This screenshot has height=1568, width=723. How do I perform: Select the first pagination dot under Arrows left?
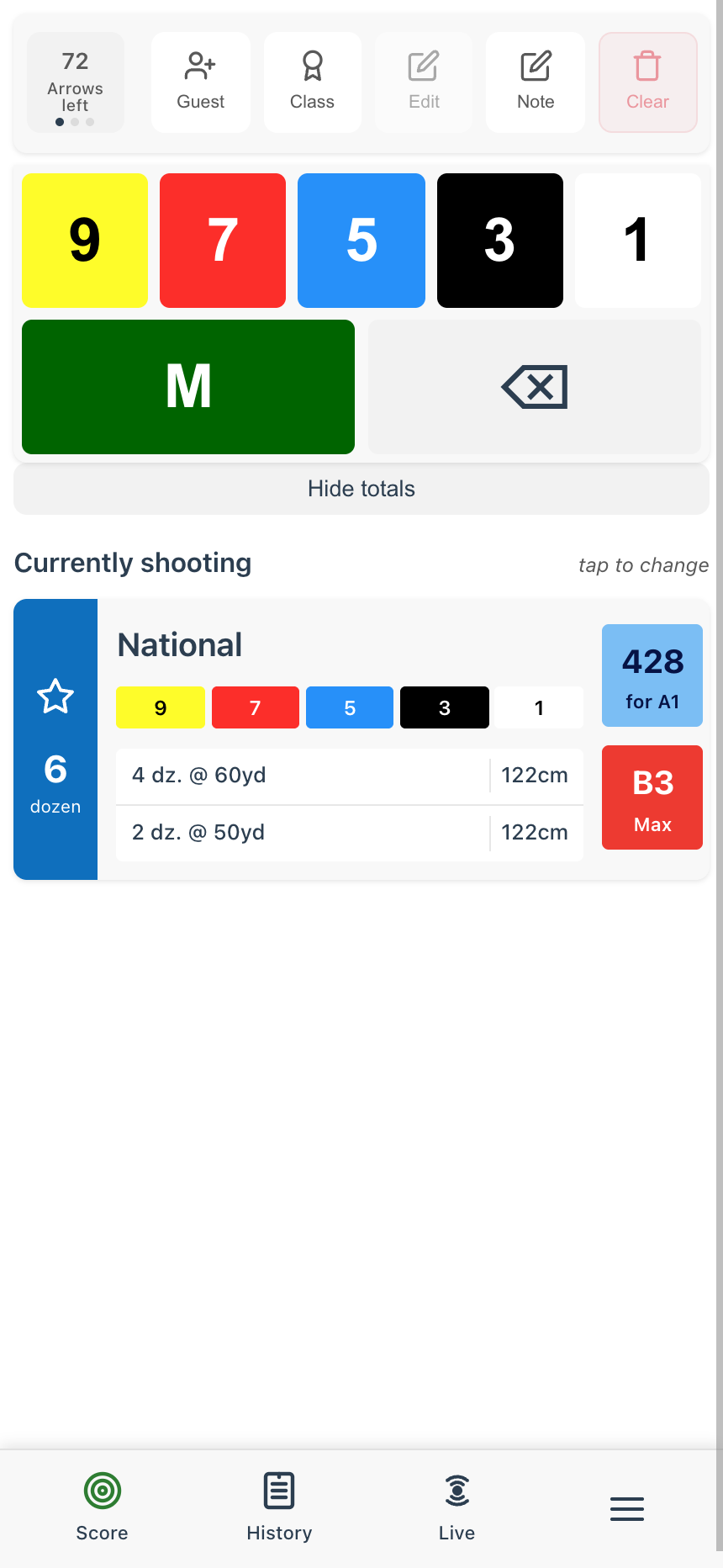coord(60,122)
